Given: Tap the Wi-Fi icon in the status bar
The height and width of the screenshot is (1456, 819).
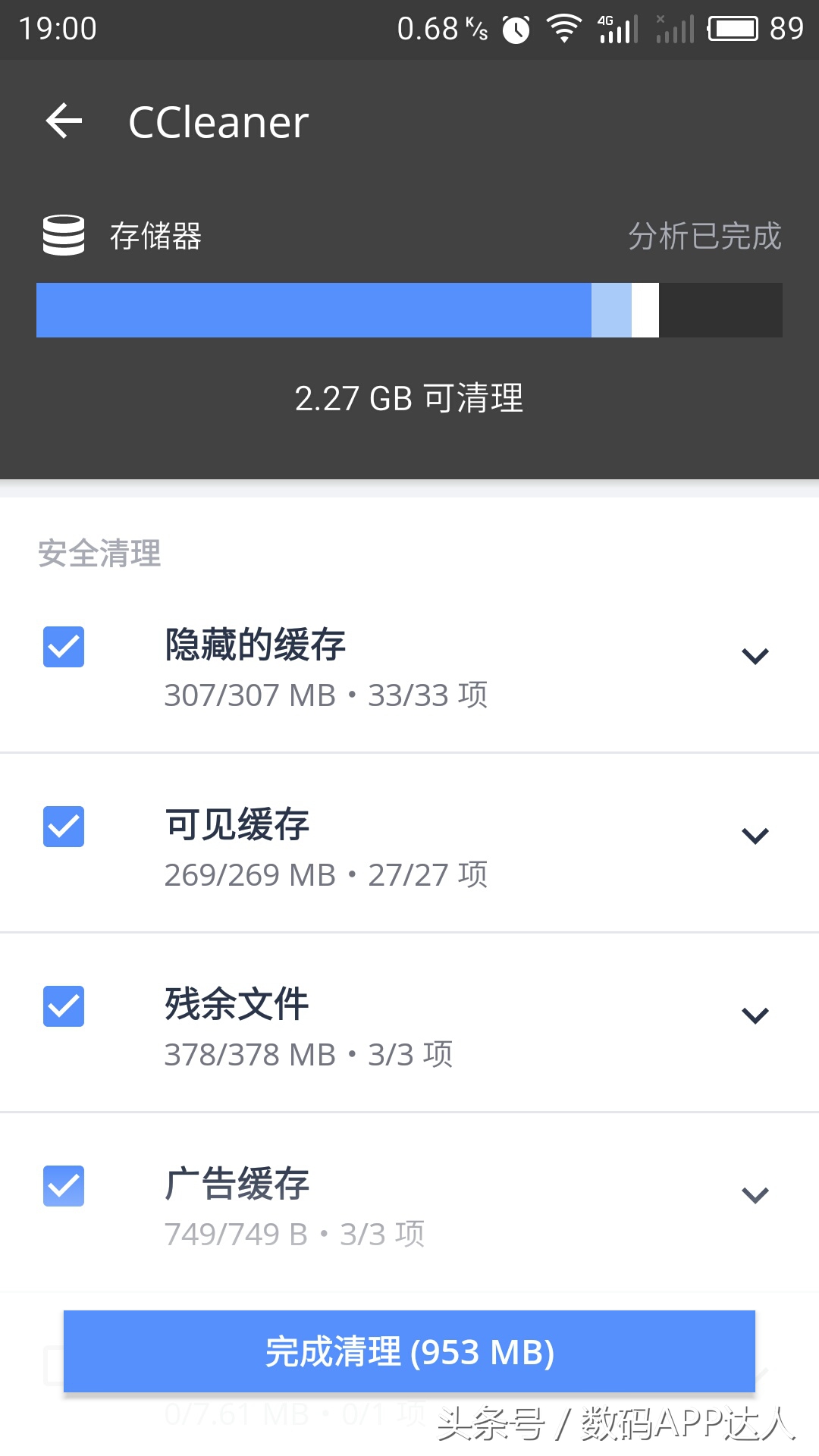Looking at the screenshot, I should point(563,29).
